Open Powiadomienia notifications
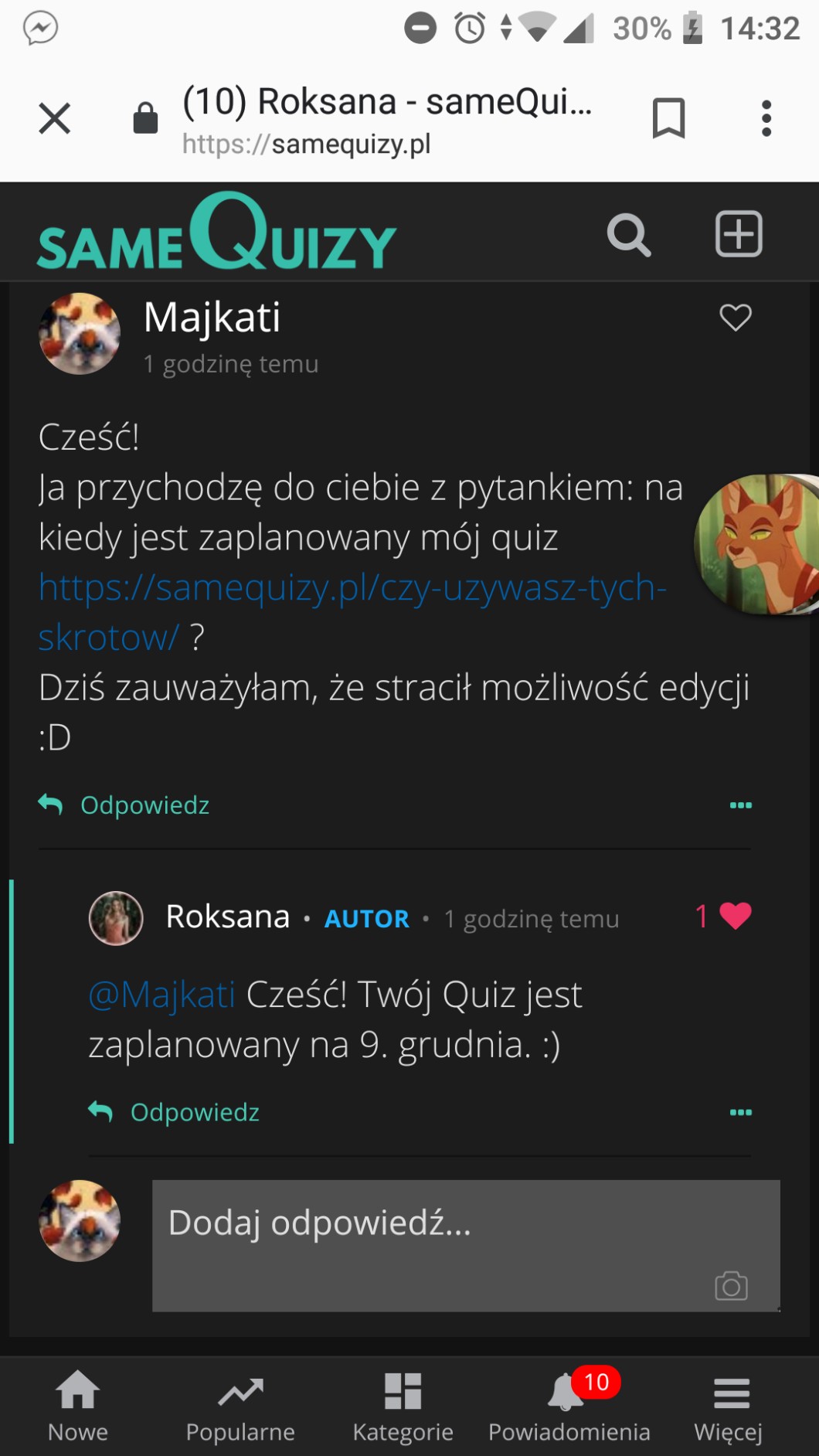This screenshot has width=819, height=1456. 569,1407
